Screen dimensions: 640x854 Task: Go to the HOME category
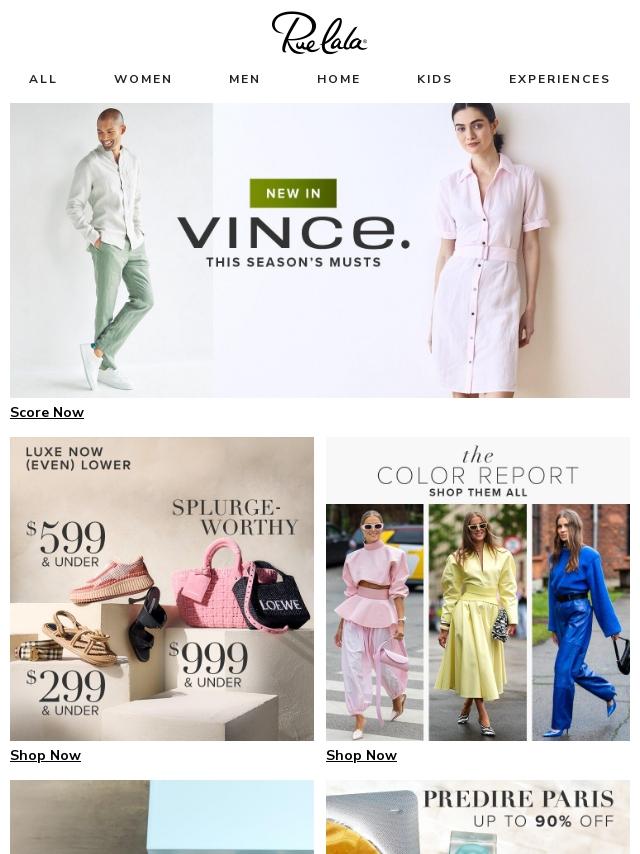click(339, 79)
